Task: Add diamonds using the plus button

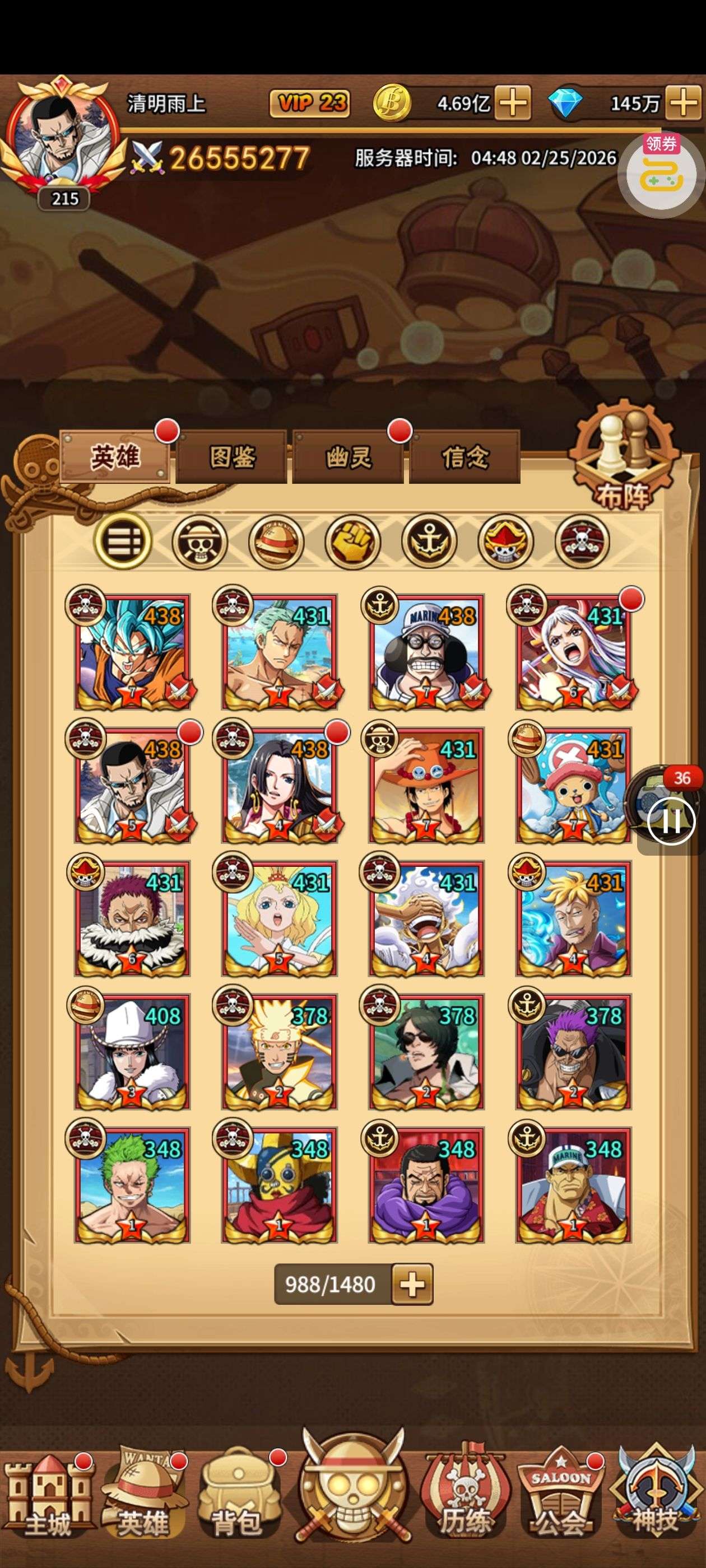Action: (683, 102)
